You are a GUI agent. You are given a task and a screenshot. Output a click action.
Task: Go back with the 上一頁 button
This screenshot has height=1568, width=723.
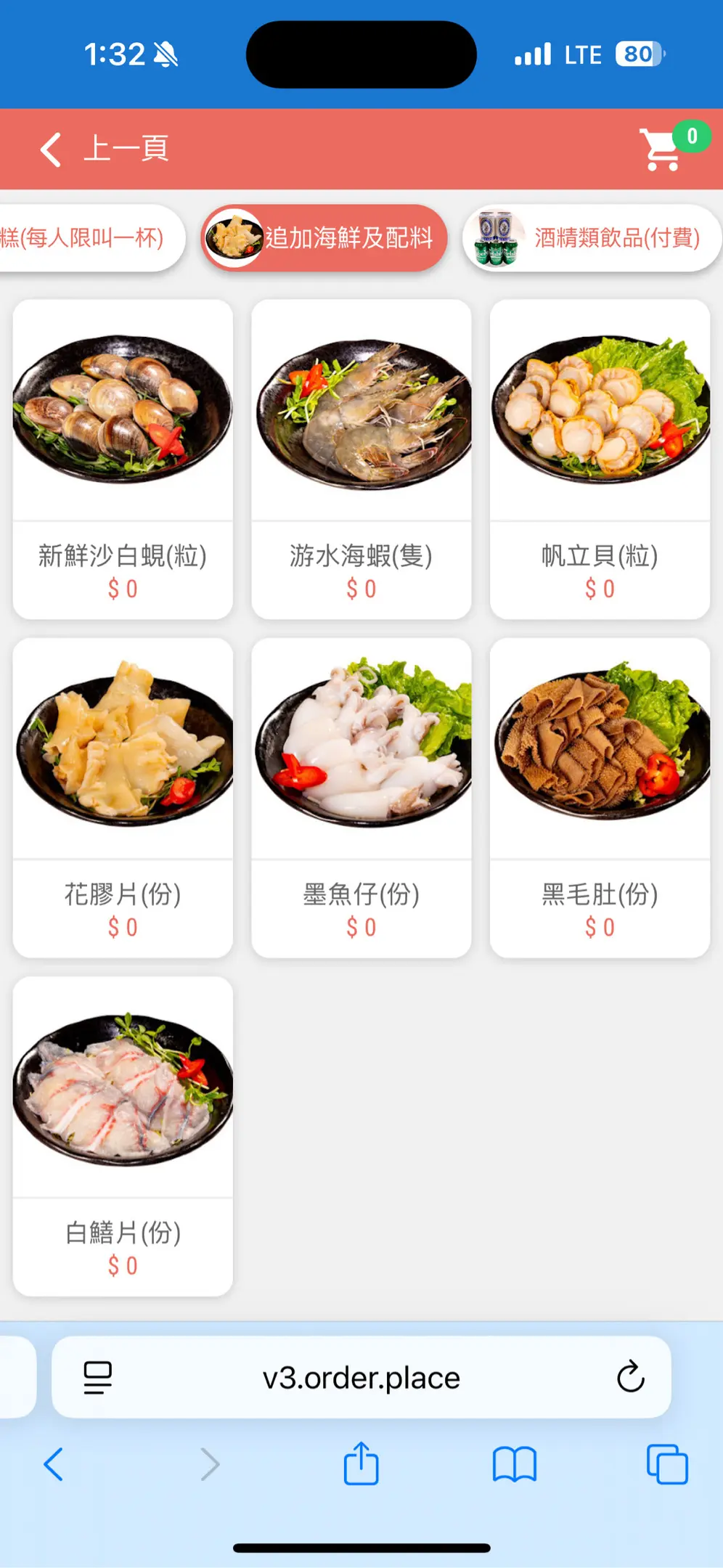coord(104,150)
